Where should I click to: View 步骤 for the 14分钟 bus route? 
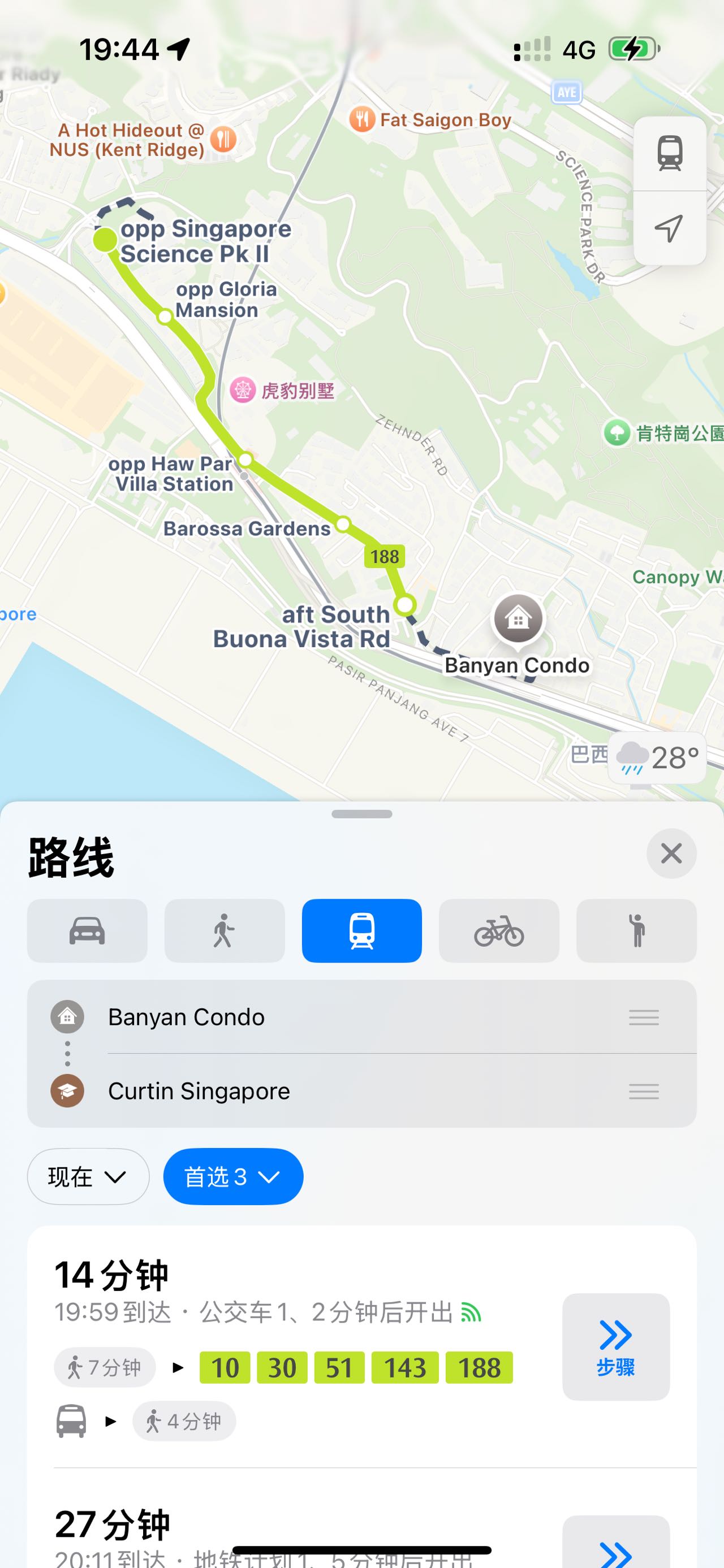click(x=615, y=1347)
